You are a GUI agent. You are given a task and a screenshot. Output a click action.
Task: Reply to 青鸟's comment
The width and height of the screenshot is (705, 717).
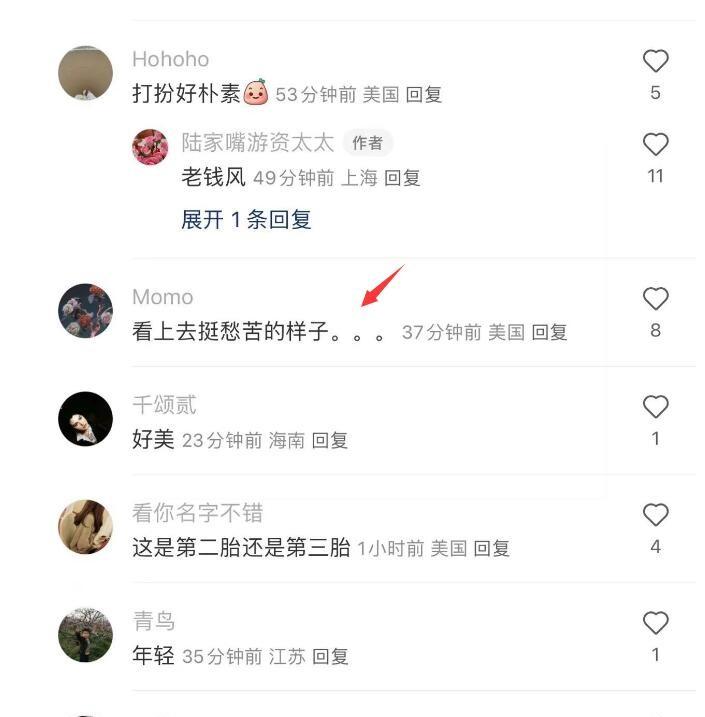tap(330, 657)
